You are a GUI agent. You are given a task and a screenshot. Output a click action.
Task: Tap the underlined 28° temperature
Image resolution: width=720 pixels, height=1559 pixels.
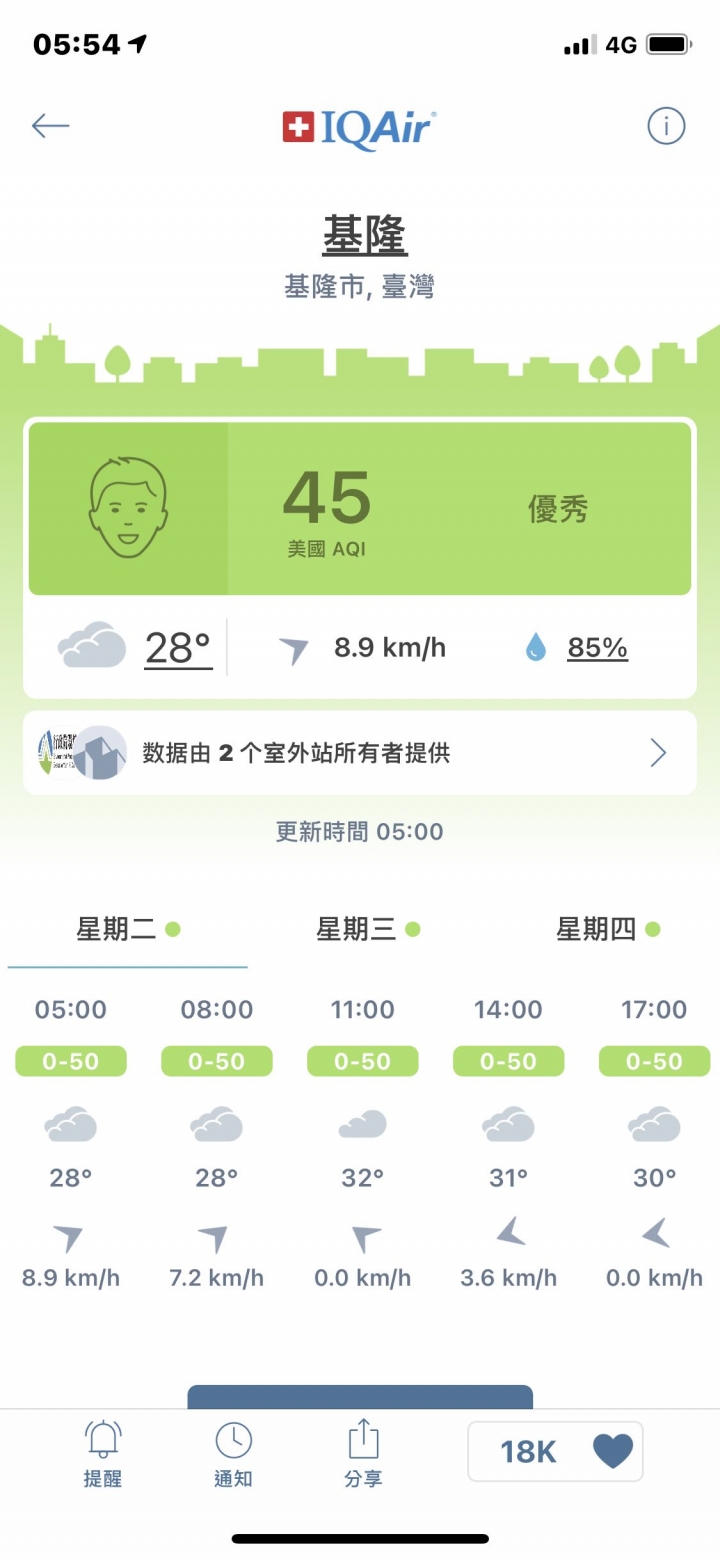pos(179,649)
